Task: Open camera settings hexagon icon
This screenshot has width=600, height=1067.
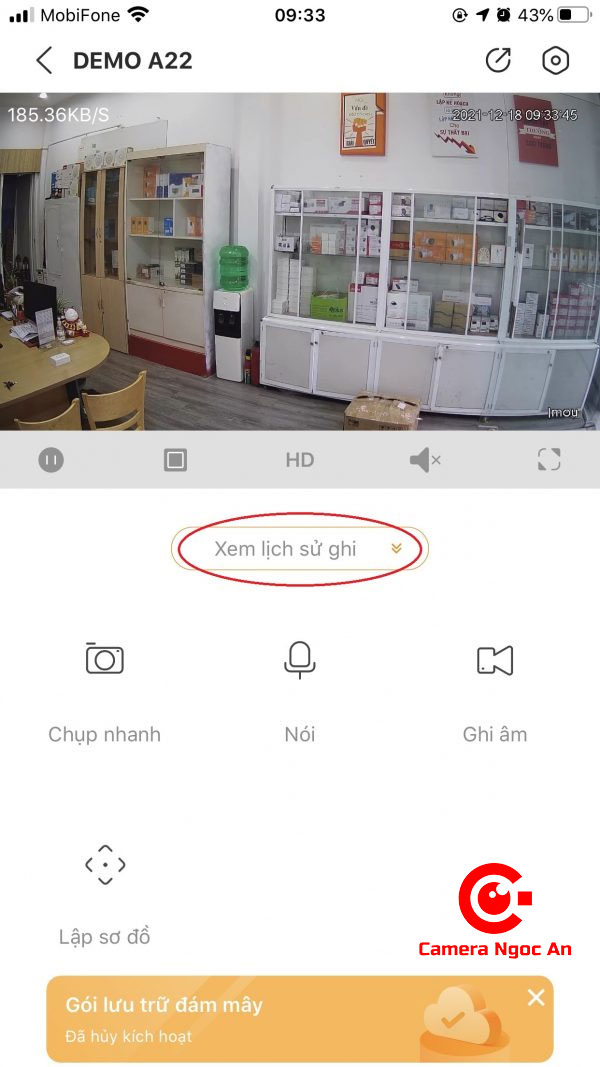Action: point(555,61)
